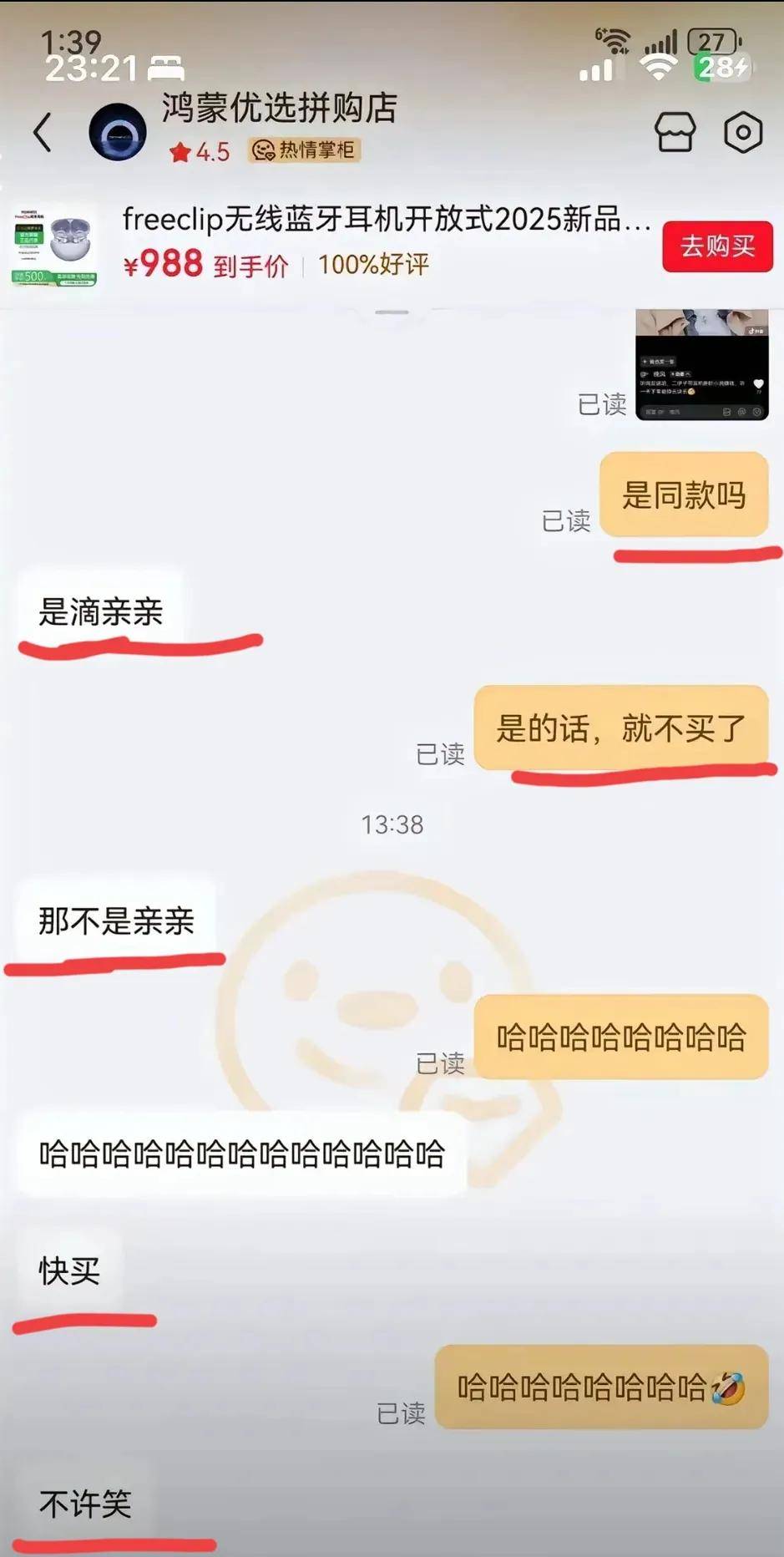The width and height of the screenshot is (784, 1557).
Task: View the sent screenshot image in chat
Action: coord(701,365)
